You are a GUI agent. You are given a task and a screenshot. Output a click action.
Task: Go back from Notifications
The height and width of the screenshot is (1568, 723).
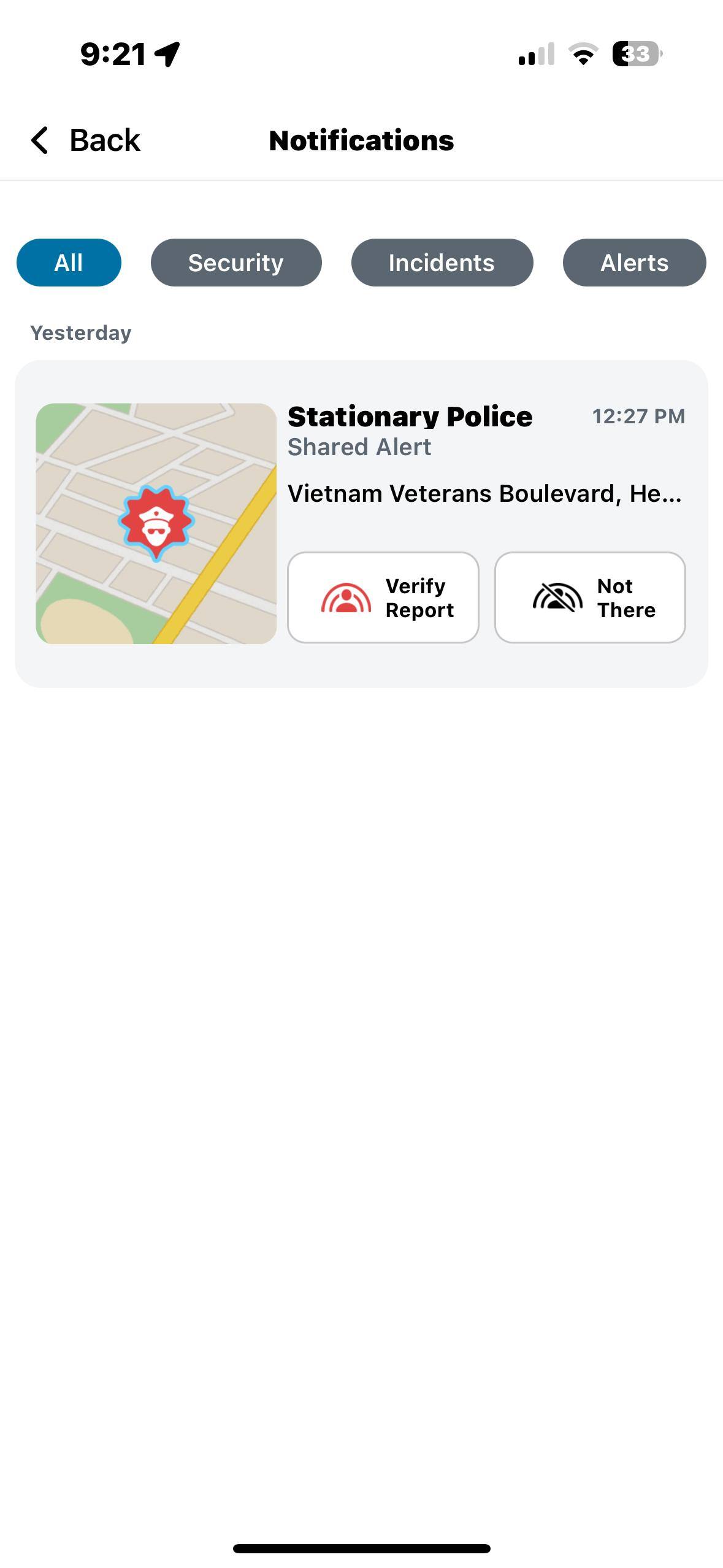tap(85, 140)
